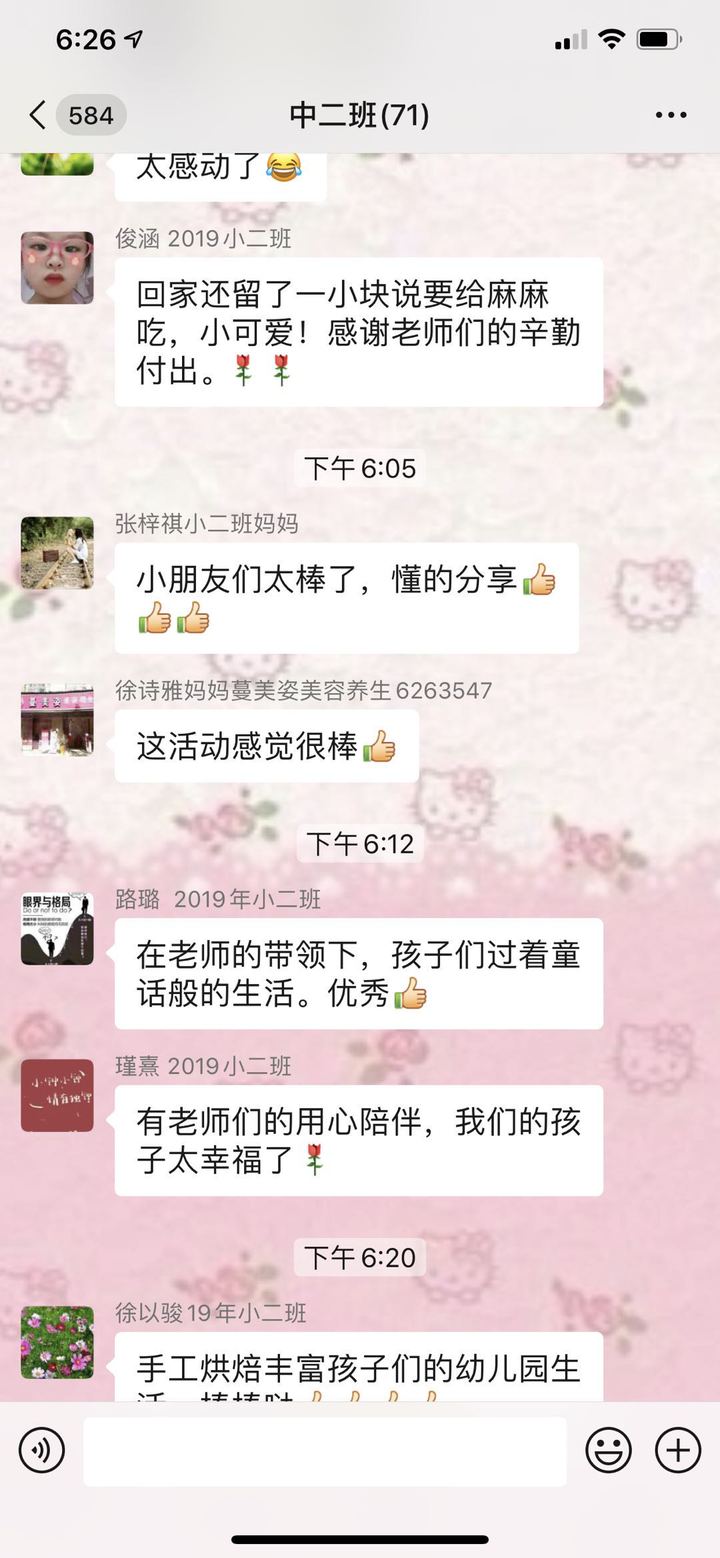Image resolution: width=720 pixels, height=1558 pixels.
Task: Open 张梓祺小二班妈妈's profile avatar
Action: click(57, 553)
